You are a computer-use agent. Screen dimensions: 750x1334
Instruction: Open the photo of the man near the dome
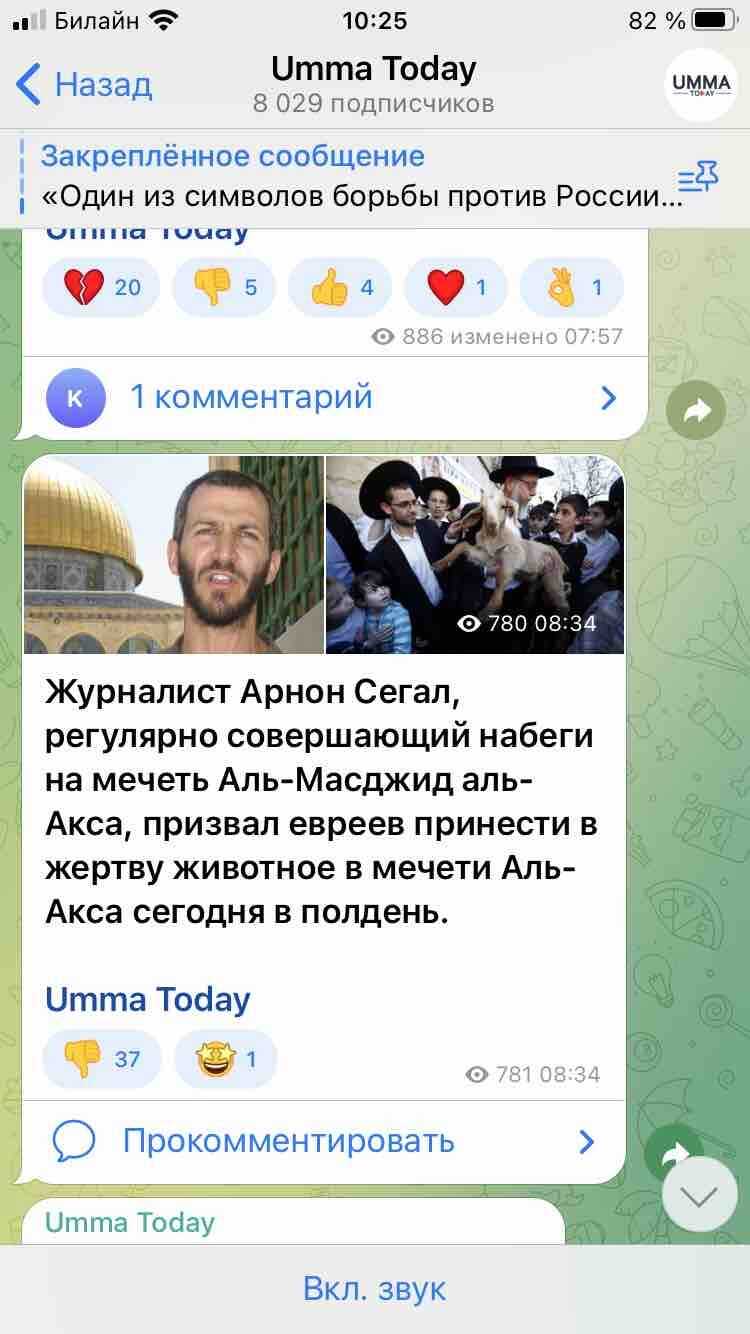174,555
